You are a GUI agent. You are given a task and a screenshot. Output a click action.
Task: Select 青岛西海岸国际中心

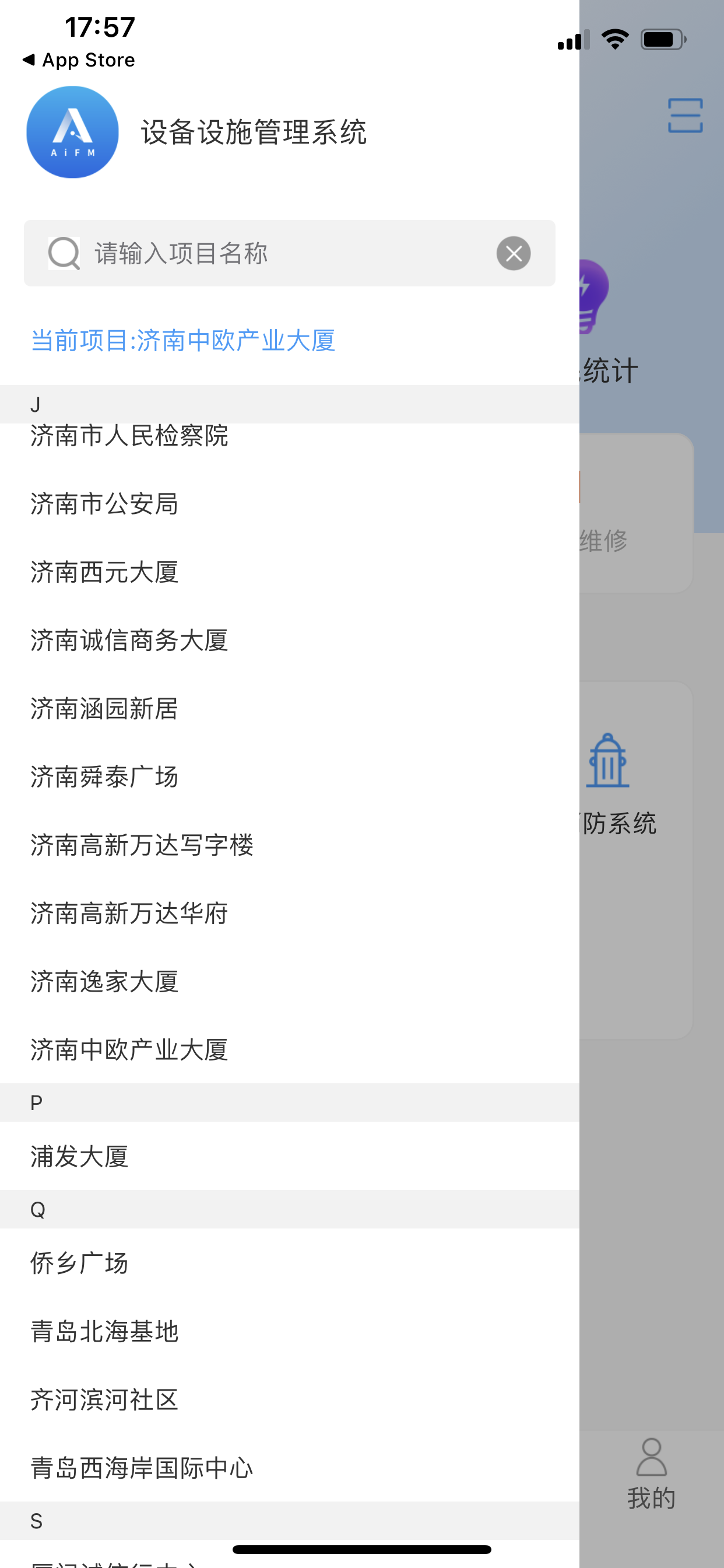point(142,1468)
